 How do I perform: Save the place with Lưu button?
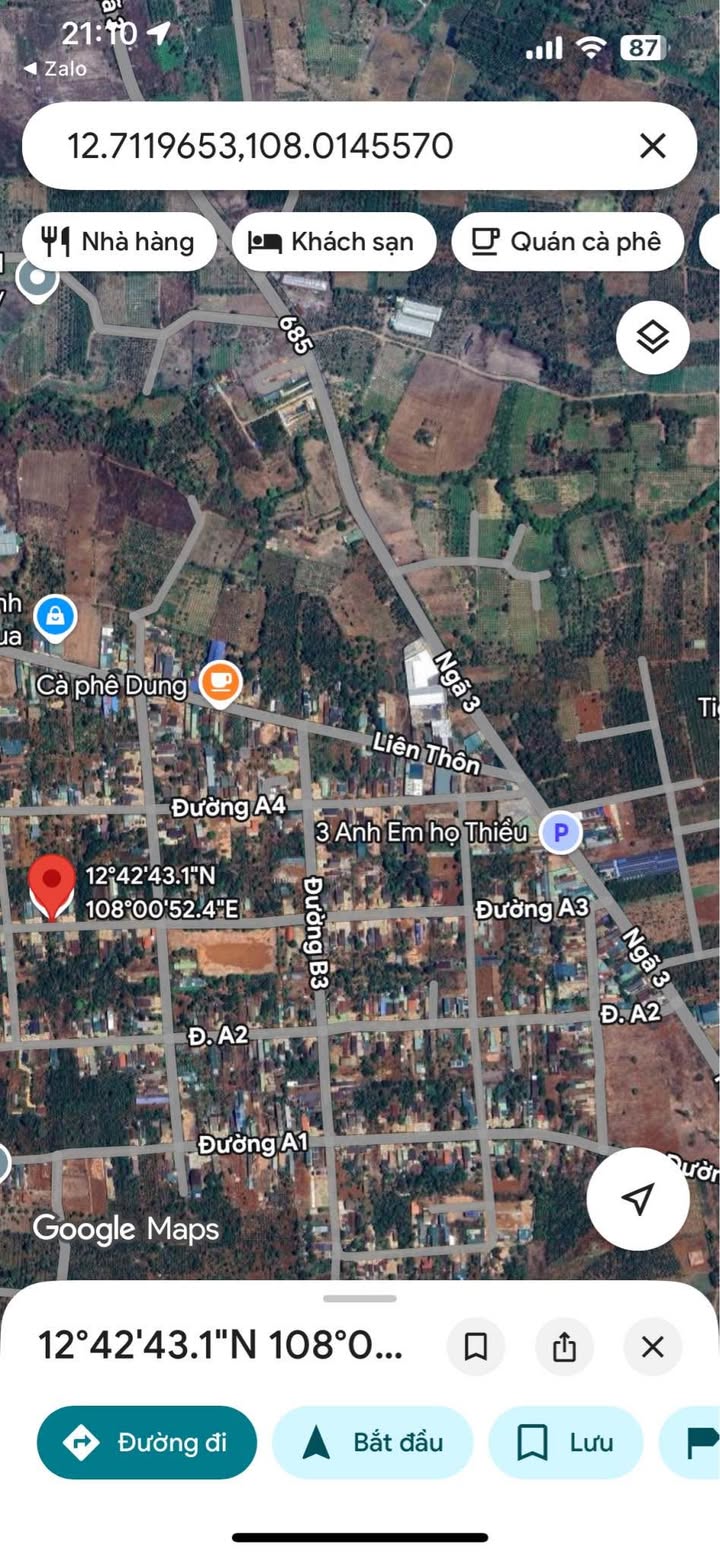pyautogui.click(x=565, y=1442)
